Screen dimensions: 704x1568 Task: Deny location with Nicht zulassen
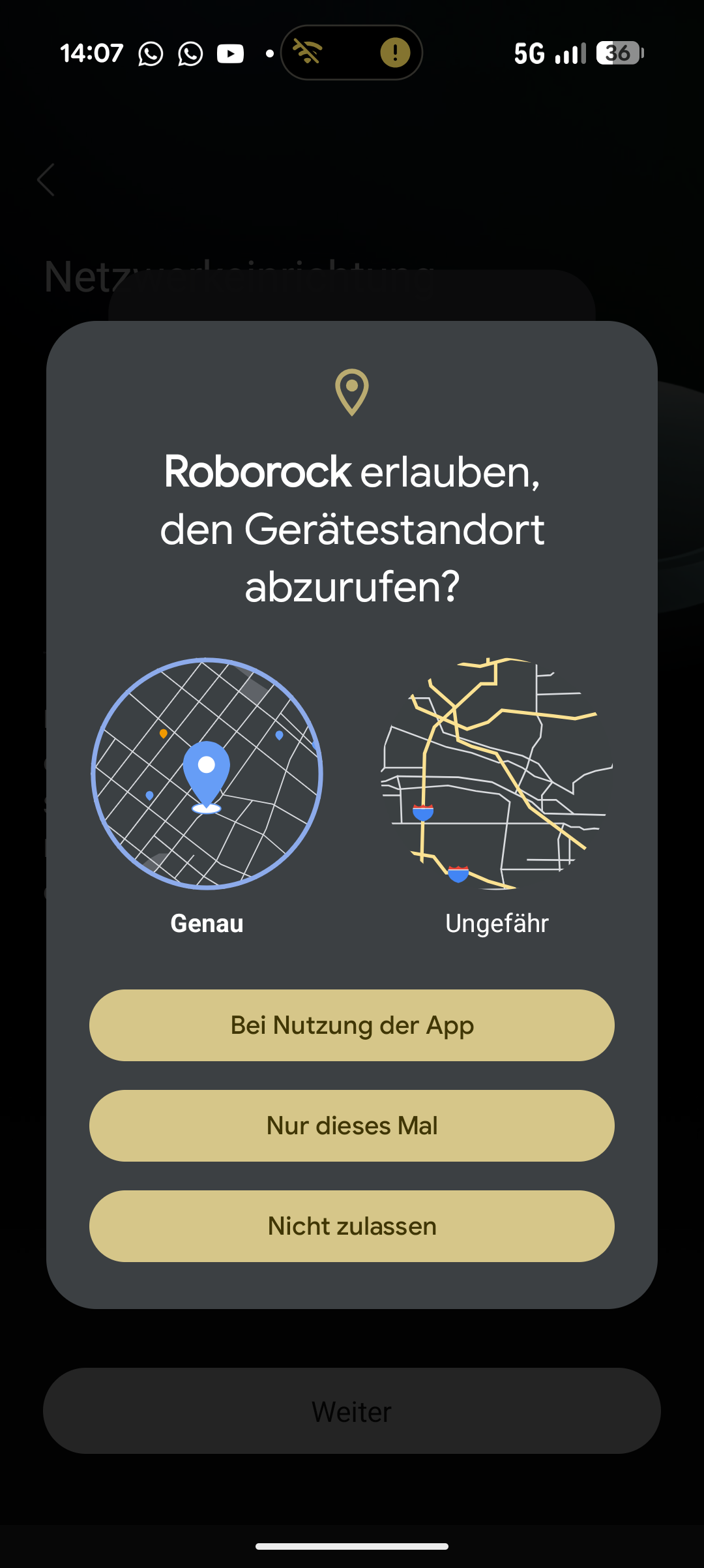click(x=352, y=1226)
